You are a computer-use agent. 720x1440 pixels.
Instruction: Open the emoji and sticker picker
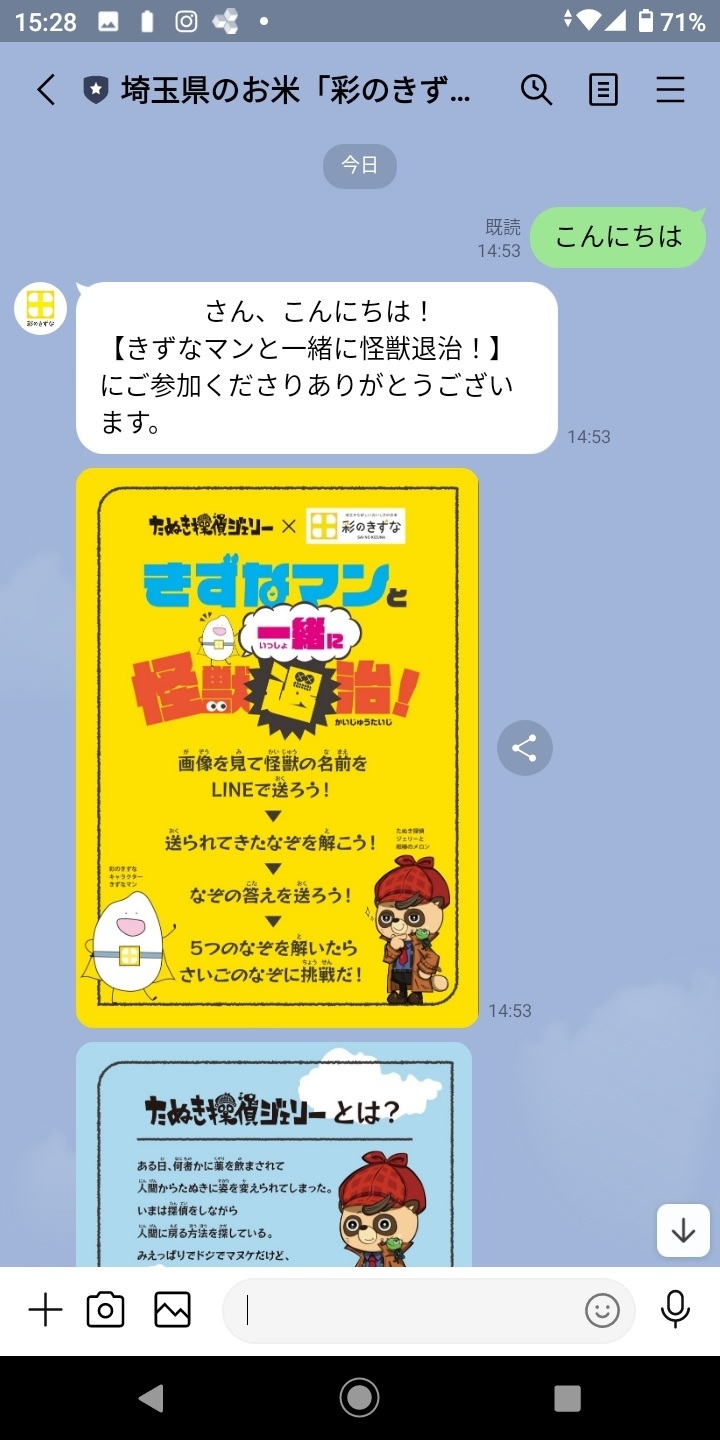602,1310
